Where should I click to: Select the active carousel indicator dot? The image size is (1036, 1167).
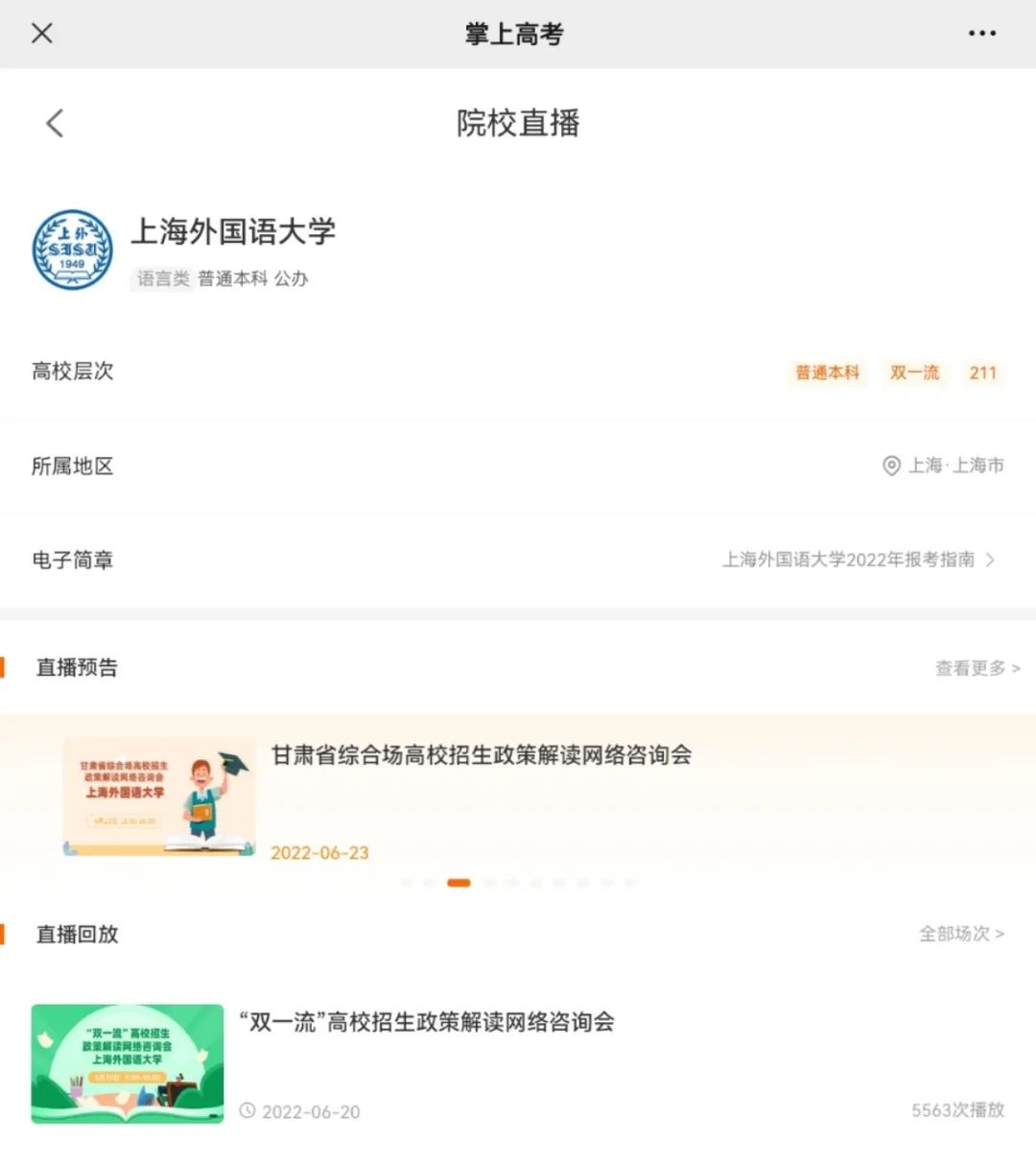460,882
